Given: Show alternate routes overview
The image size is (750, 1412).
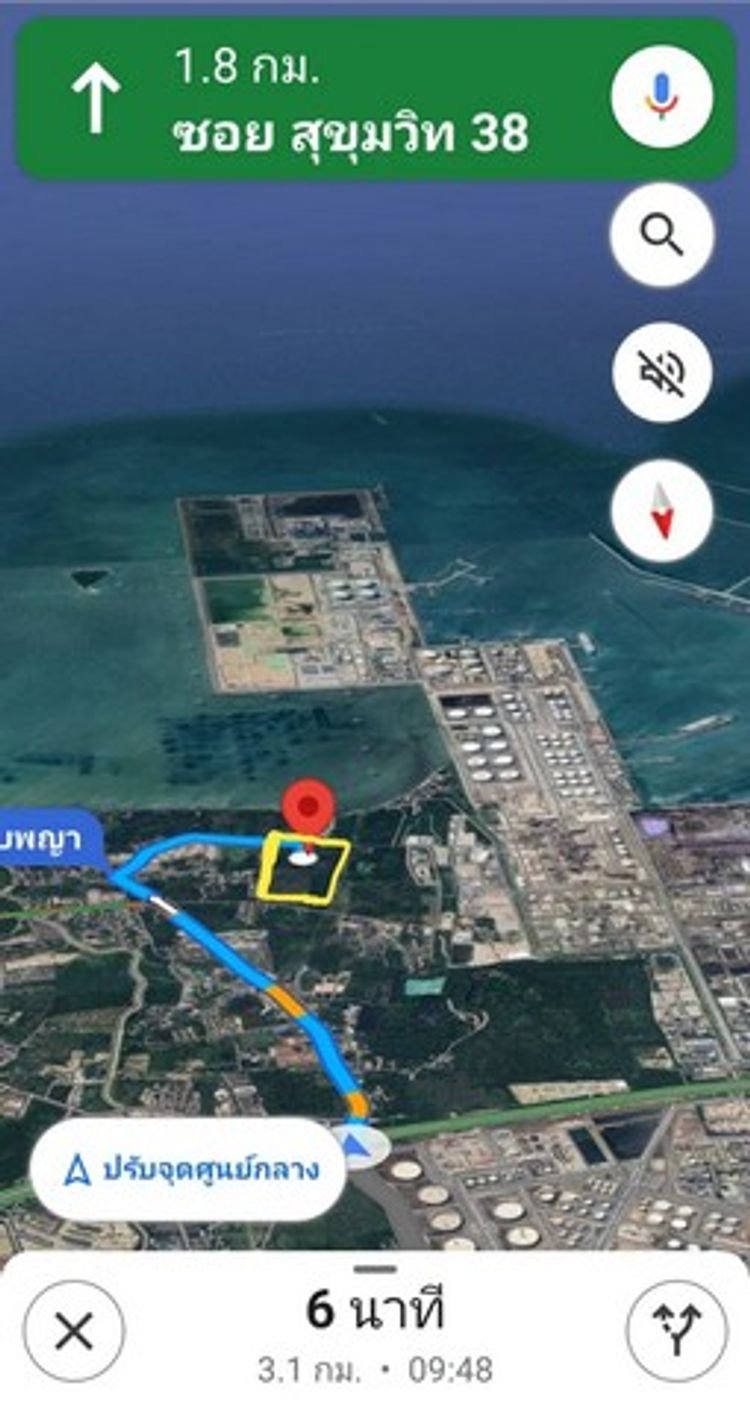Looking at the screenshot, I should tap(677, 1332).
